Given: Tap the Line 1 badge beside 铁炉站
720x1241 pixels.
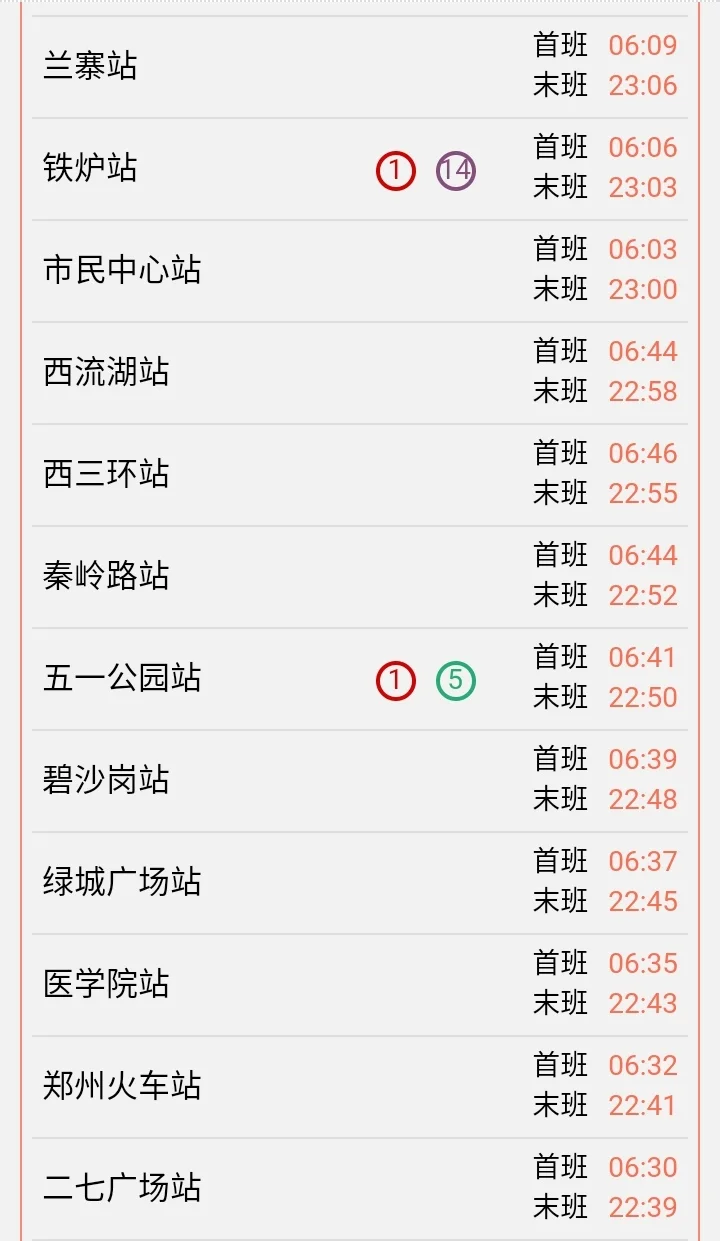Looking at the screenshot, I should pyautogui.click(x=394, y=171).
